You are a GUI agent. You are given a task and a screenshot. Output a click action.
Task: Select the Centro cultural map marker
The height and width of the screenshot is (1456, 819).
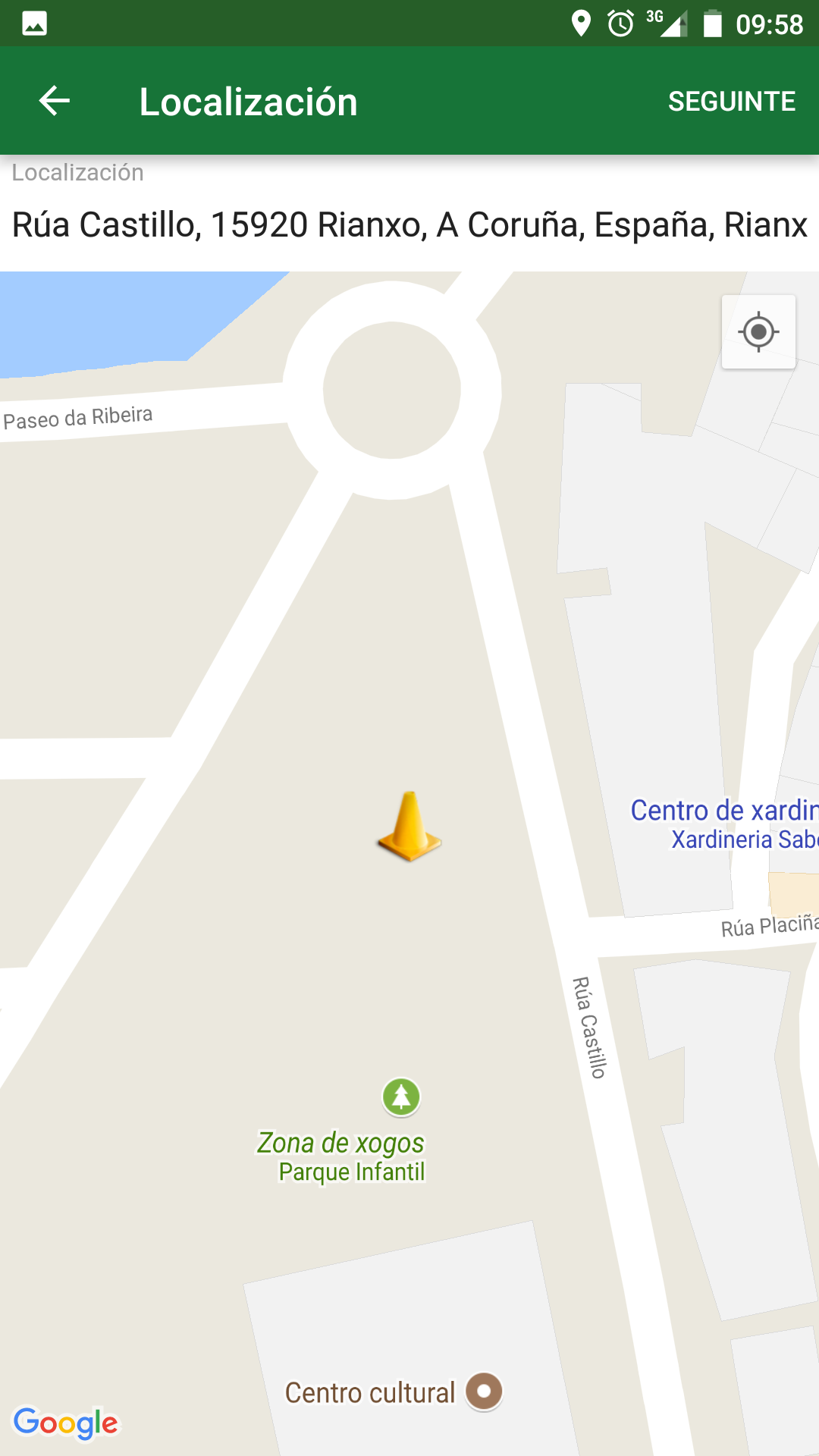[x=484, y=1392]
